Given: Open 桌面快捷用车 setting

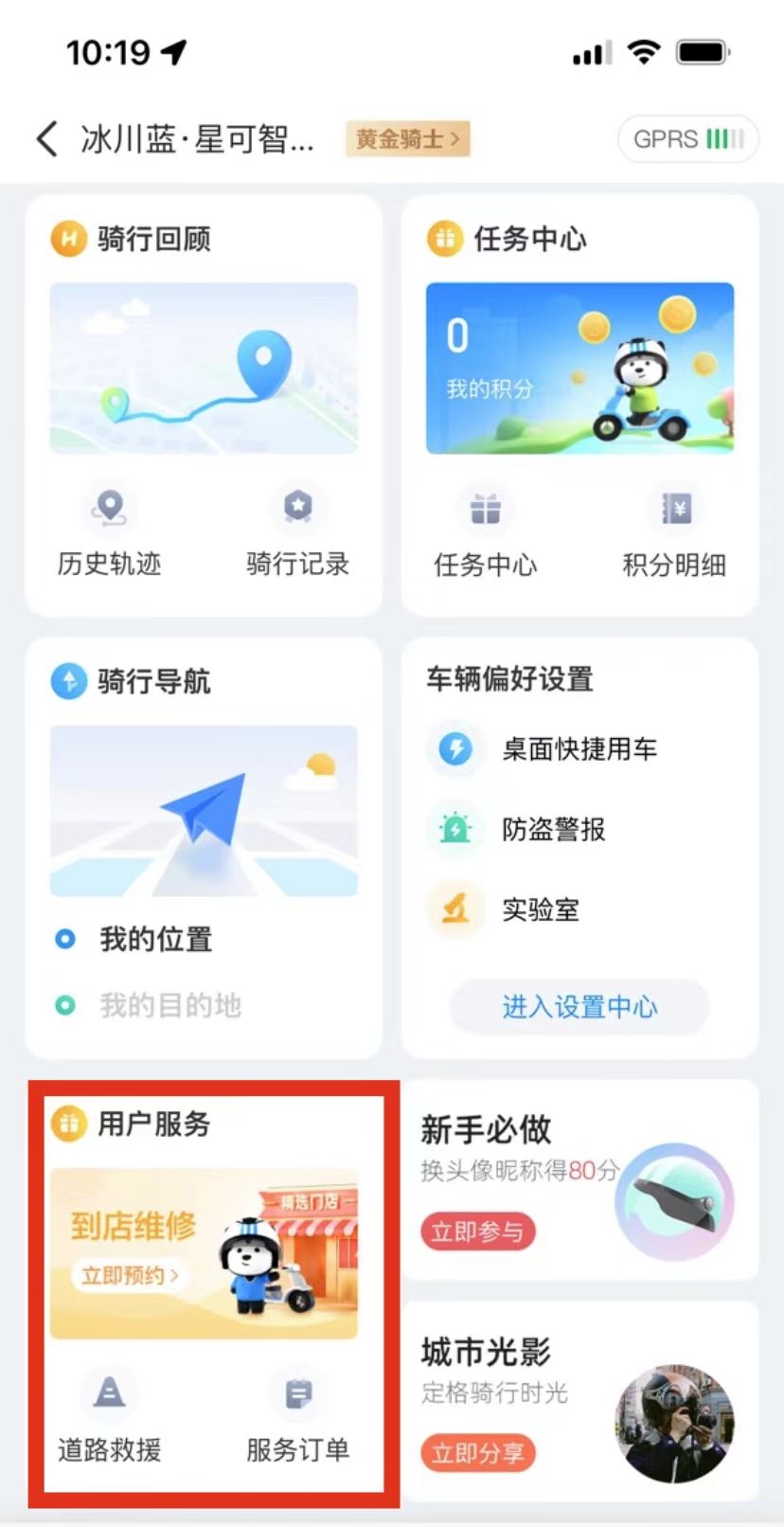Looking at the screenshot, I should point(578,749).
